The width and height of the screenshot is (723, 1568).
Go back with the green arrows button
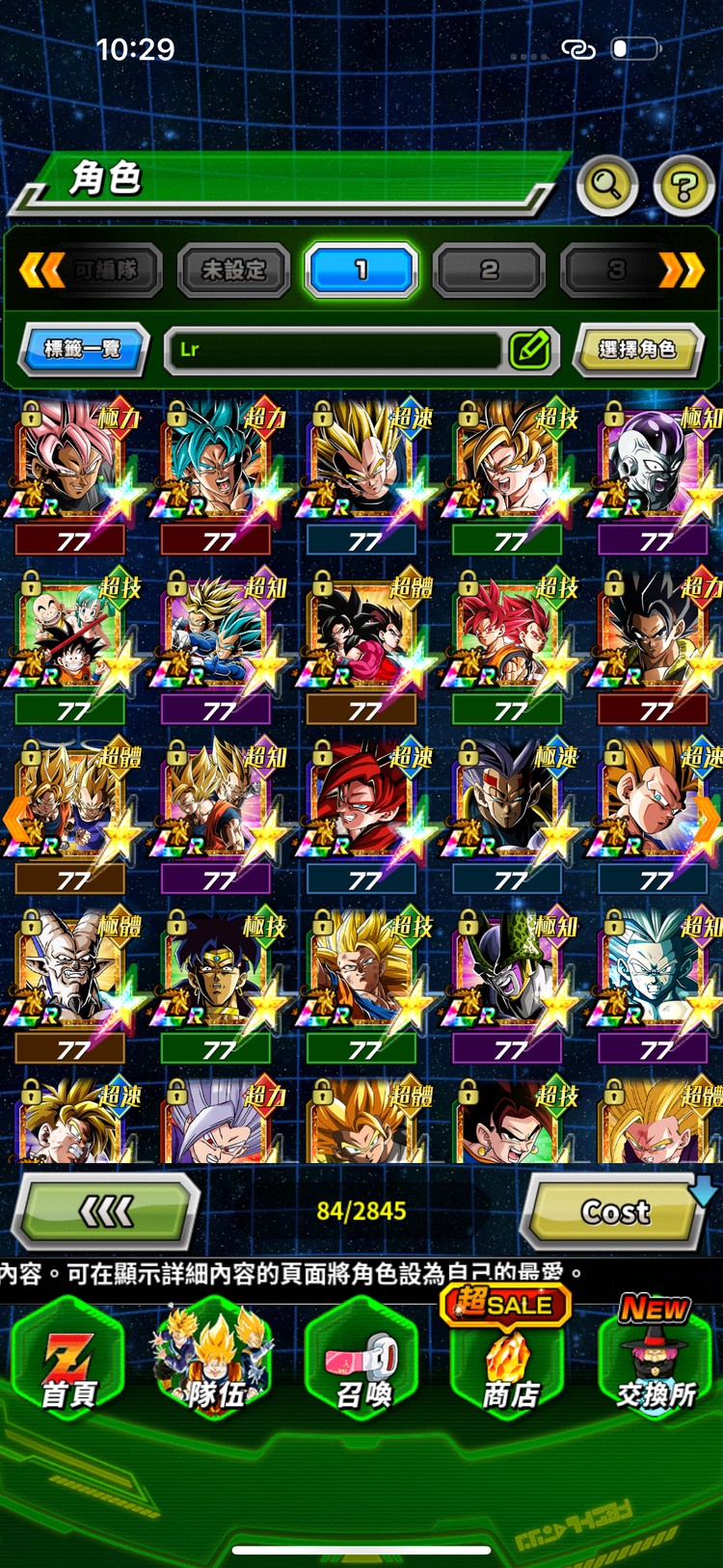tap(106, 1211)
